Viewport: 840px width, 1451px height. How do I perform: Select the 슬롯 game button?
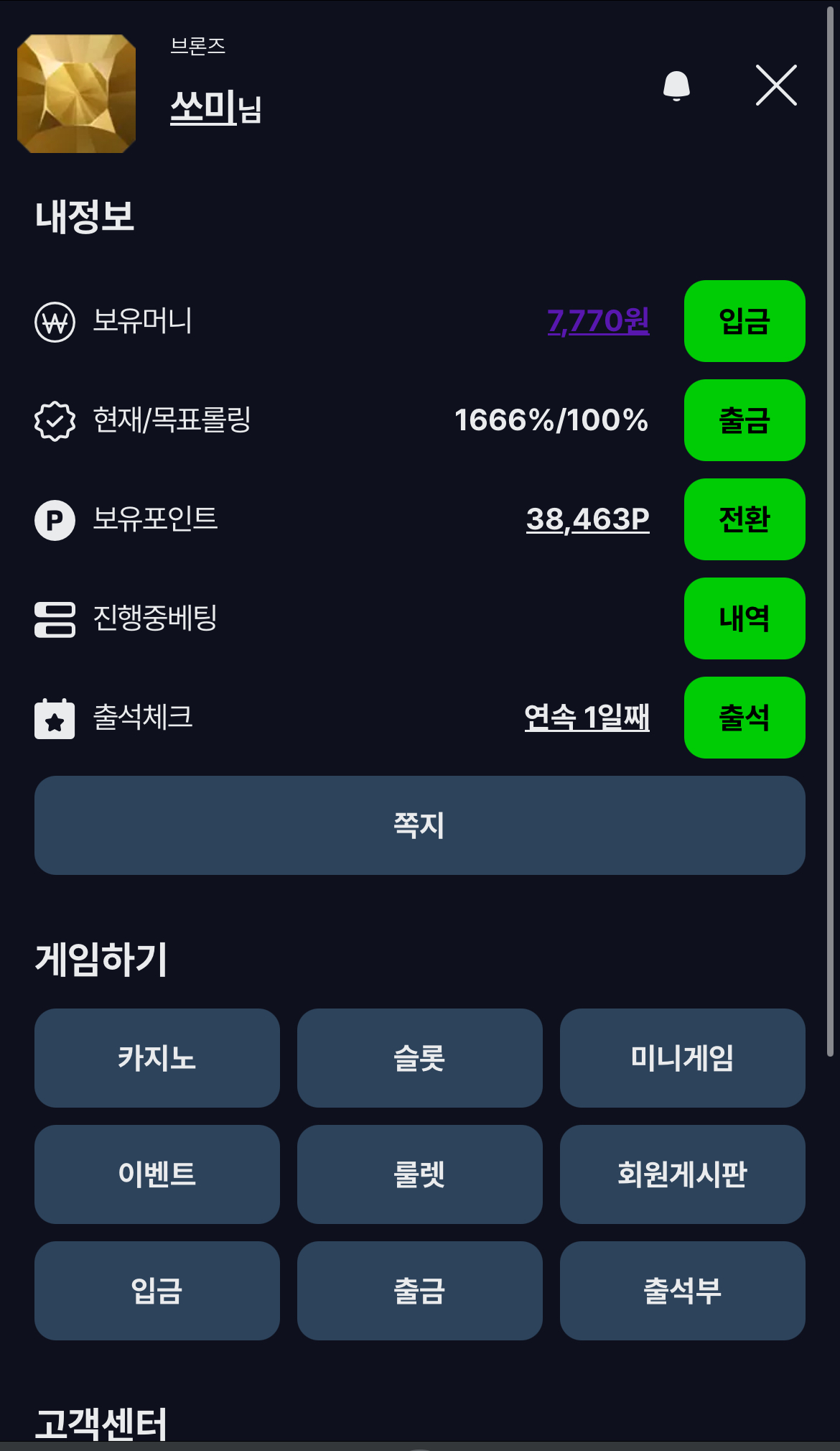(420, 1058)
